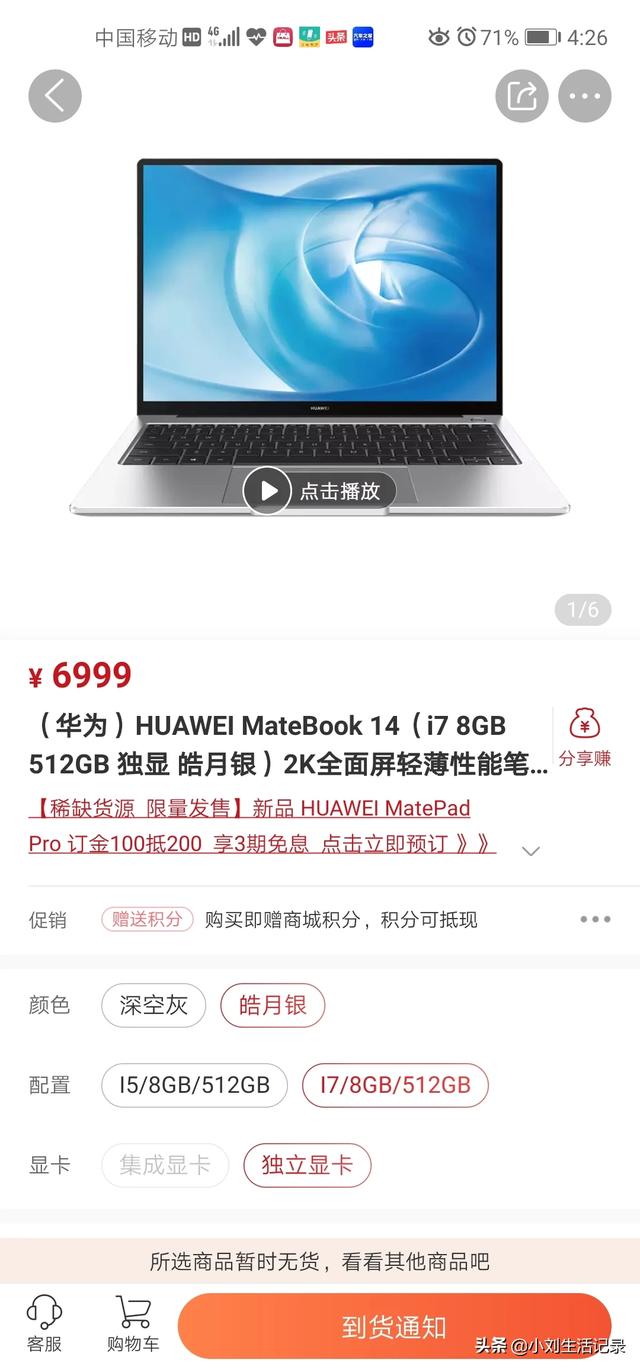Open the MatePad Pro pre-order promo link
Image resolution: width=640 pixels, height=1369 pixels.
pyautogui.click(x=262, y=825)
